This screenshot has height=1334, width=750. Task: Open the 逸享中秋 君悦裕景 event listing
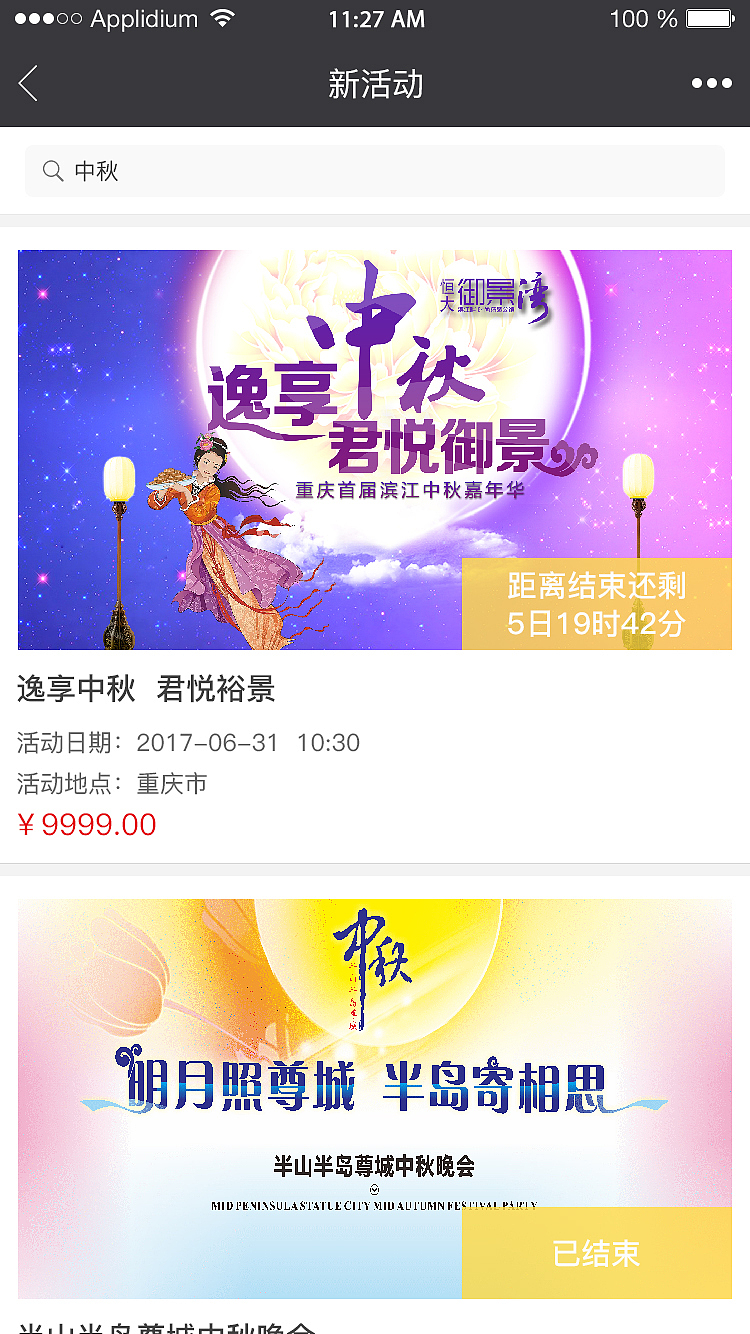[x=147, y=690]
